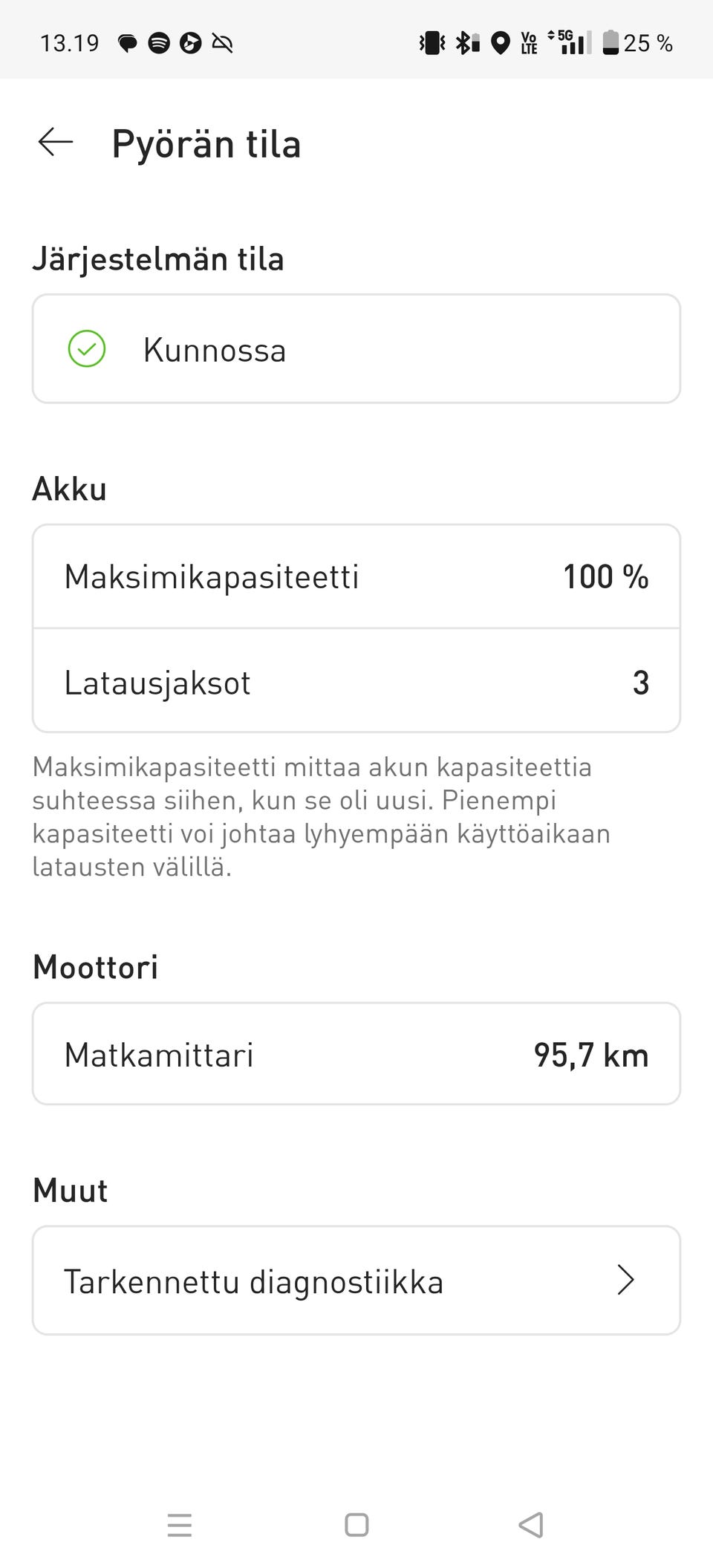Open Tarkennettu diagnostiikka via its chevron
713x1568 pixels.
[626, 1280]
